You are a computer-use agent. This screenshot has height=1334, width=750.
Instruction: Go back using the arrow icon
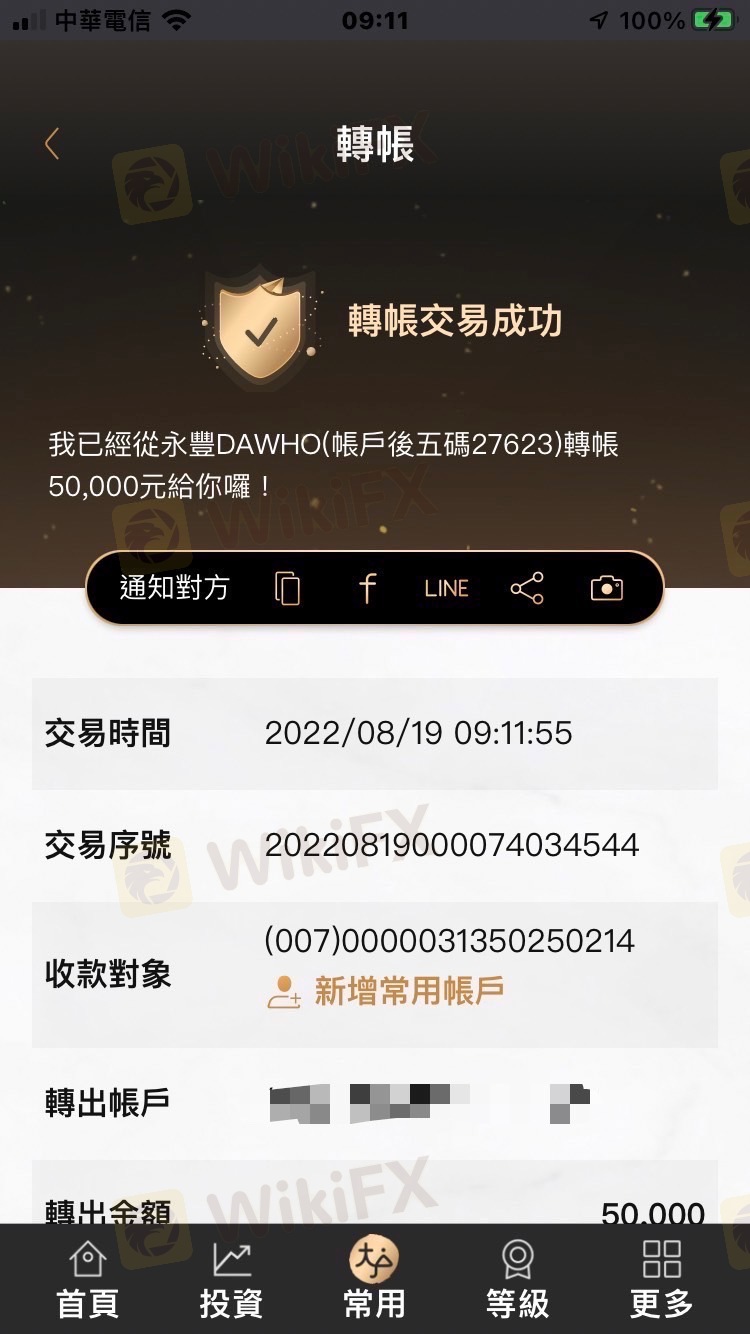[52, 145]
